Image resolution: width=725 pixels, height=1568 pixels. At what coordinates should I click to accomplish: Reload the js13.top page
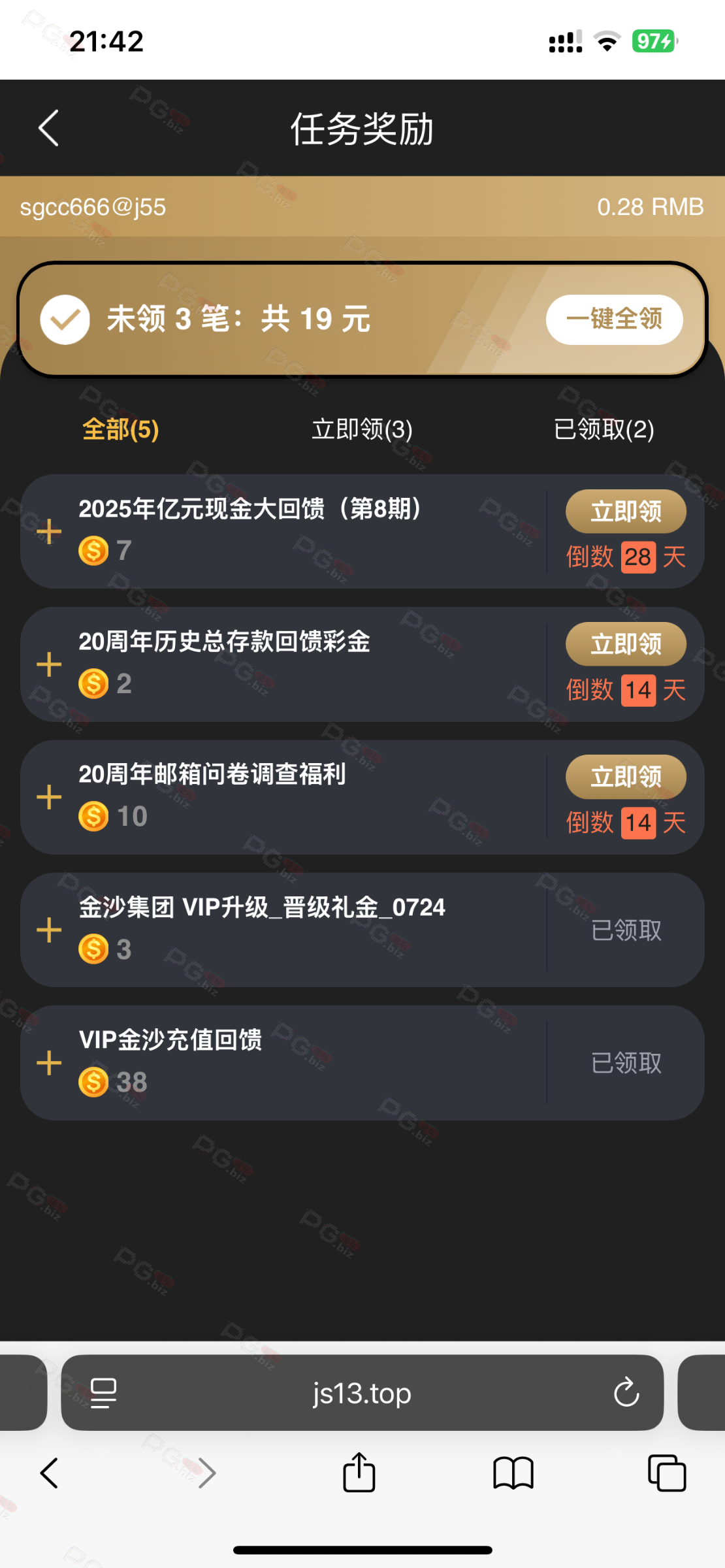click(626, 1392)
